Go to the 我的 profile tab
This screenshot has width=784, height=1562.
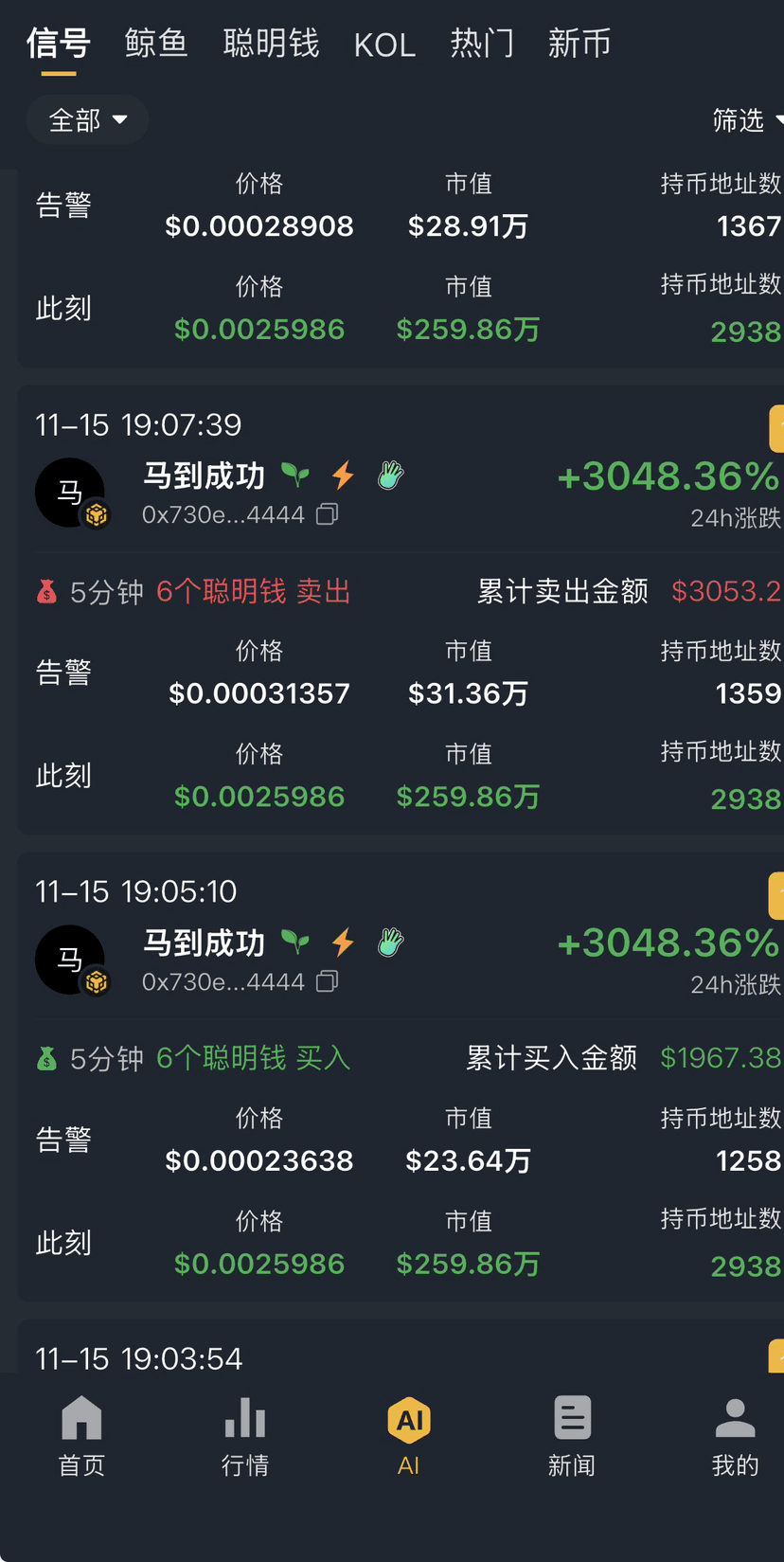click(735, 1436)
